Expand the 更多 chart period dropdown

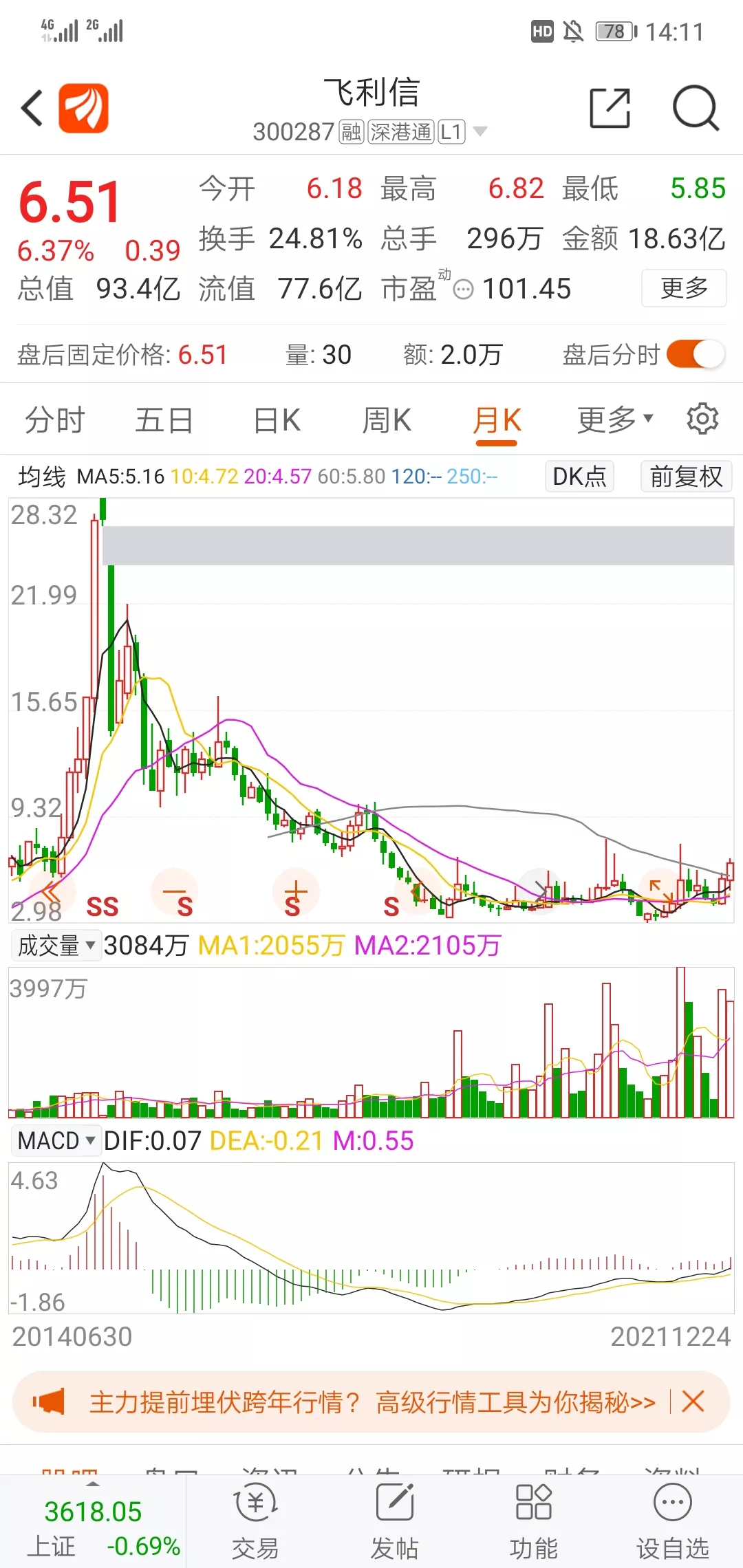(614, 420)
